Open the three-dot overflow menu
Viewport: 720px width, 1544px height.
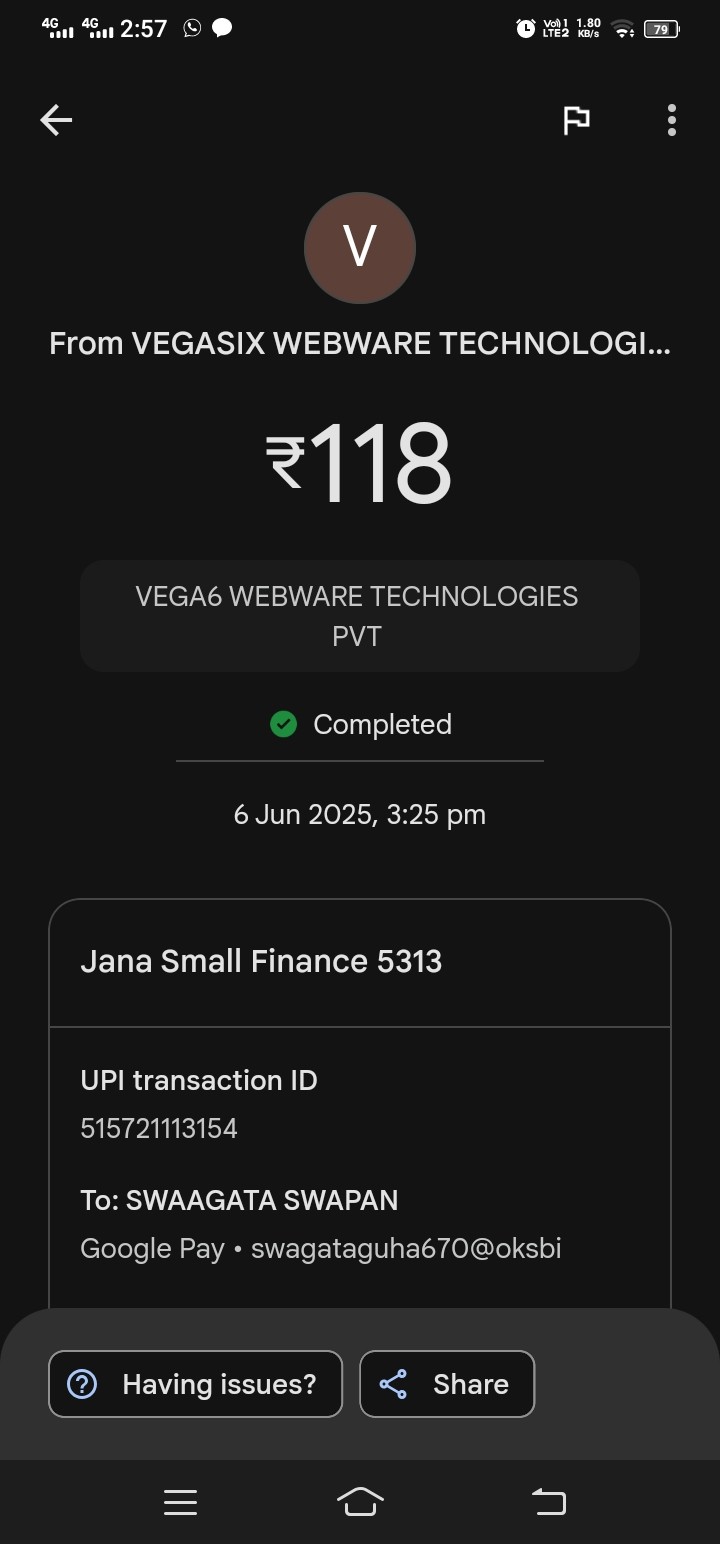[x=672, y=120]
